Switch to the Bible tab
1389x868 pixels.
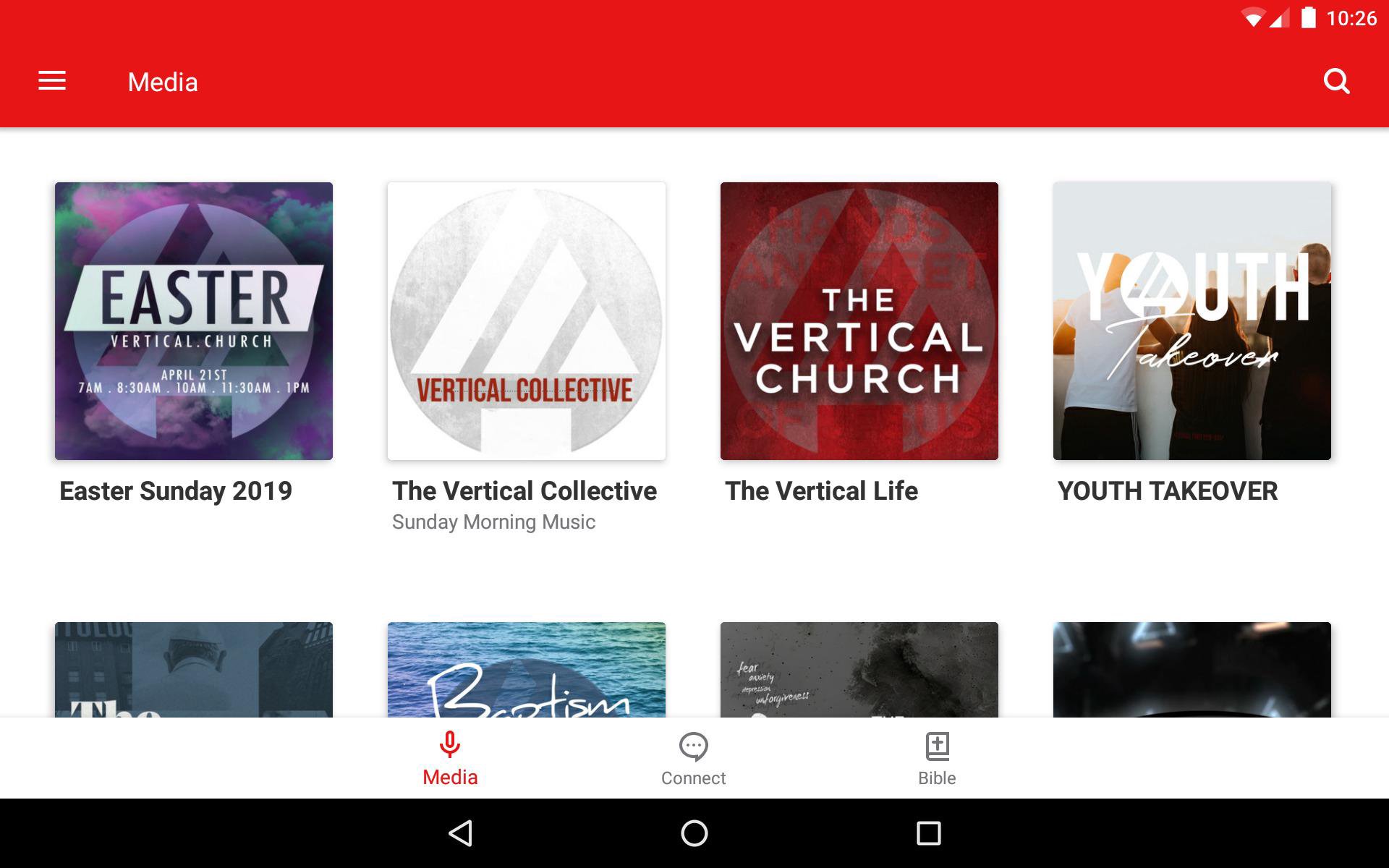click(937, 759)
